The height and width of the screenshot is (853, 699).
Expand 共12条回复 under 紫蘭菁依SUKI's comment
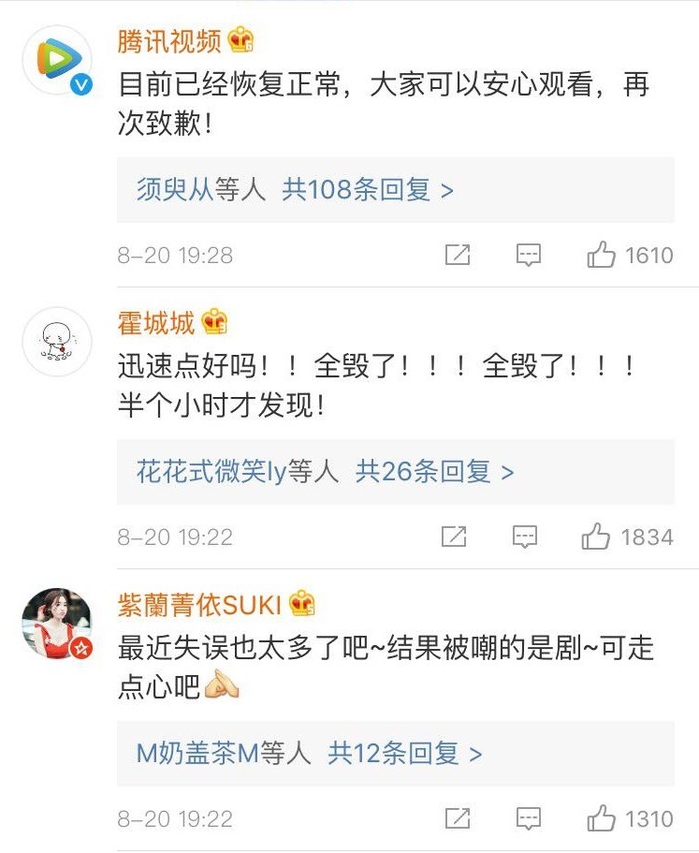coord(405,753)
